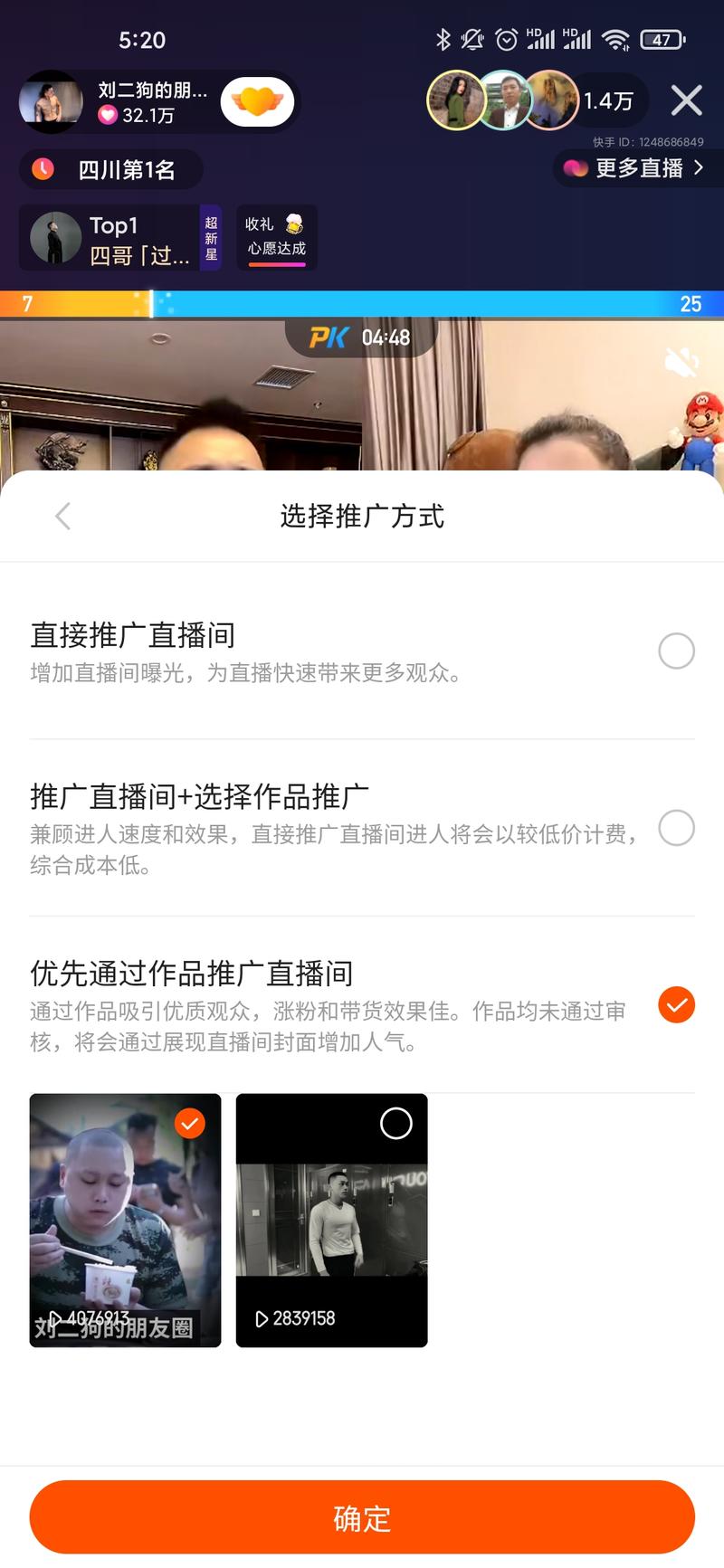Viewport: 724px width, 1568px height.
Task: Select the noodle-eating video thumbnail
Action: click(124, 1220)
